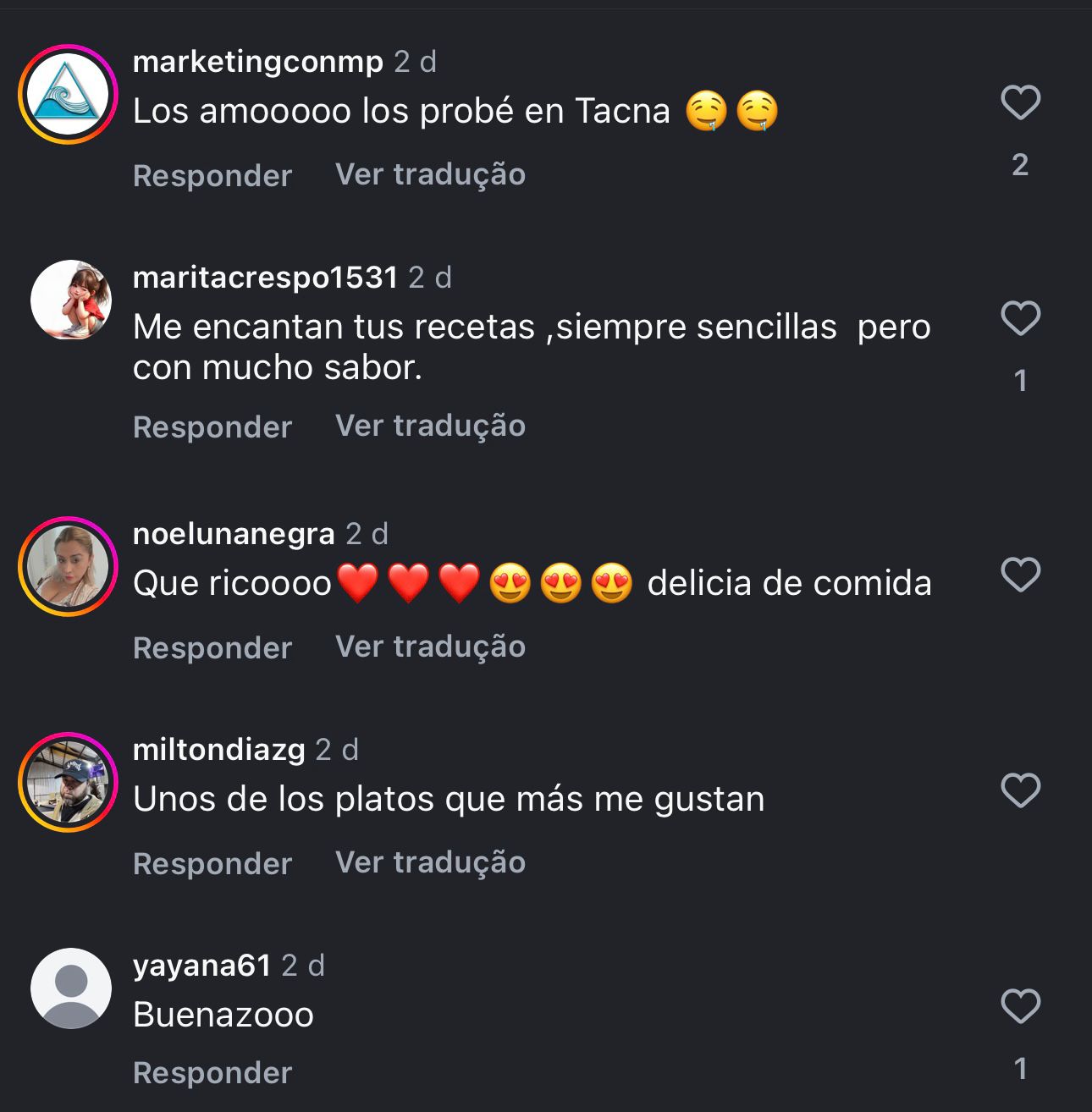This screenshot has height=1112, width=1092.
Task: Translate marketingconmp's comment
Action: 430,174
